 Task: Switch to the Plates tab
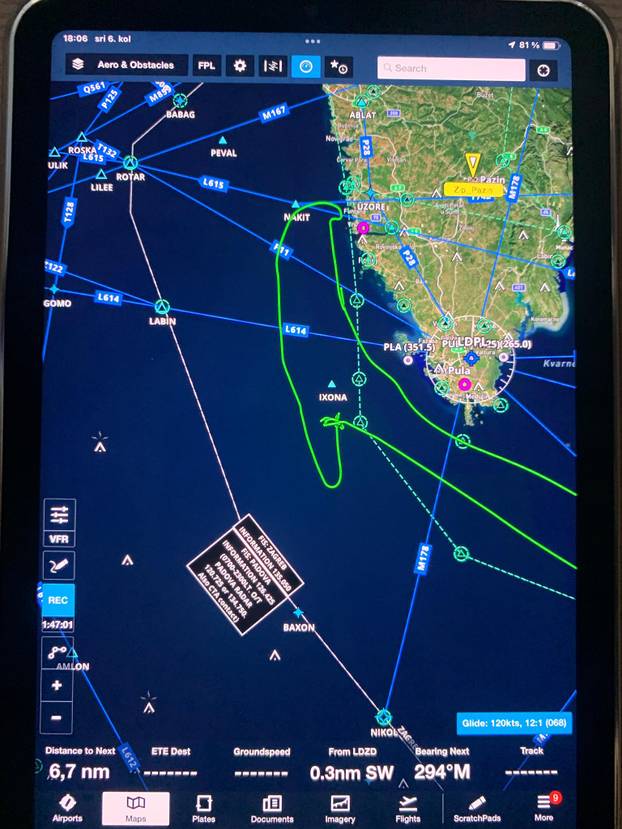point(204,808)
